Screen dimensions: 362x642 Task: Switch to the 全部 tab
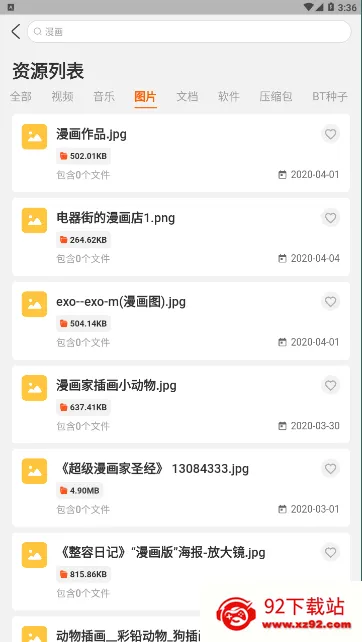click(x=21, y=97)
